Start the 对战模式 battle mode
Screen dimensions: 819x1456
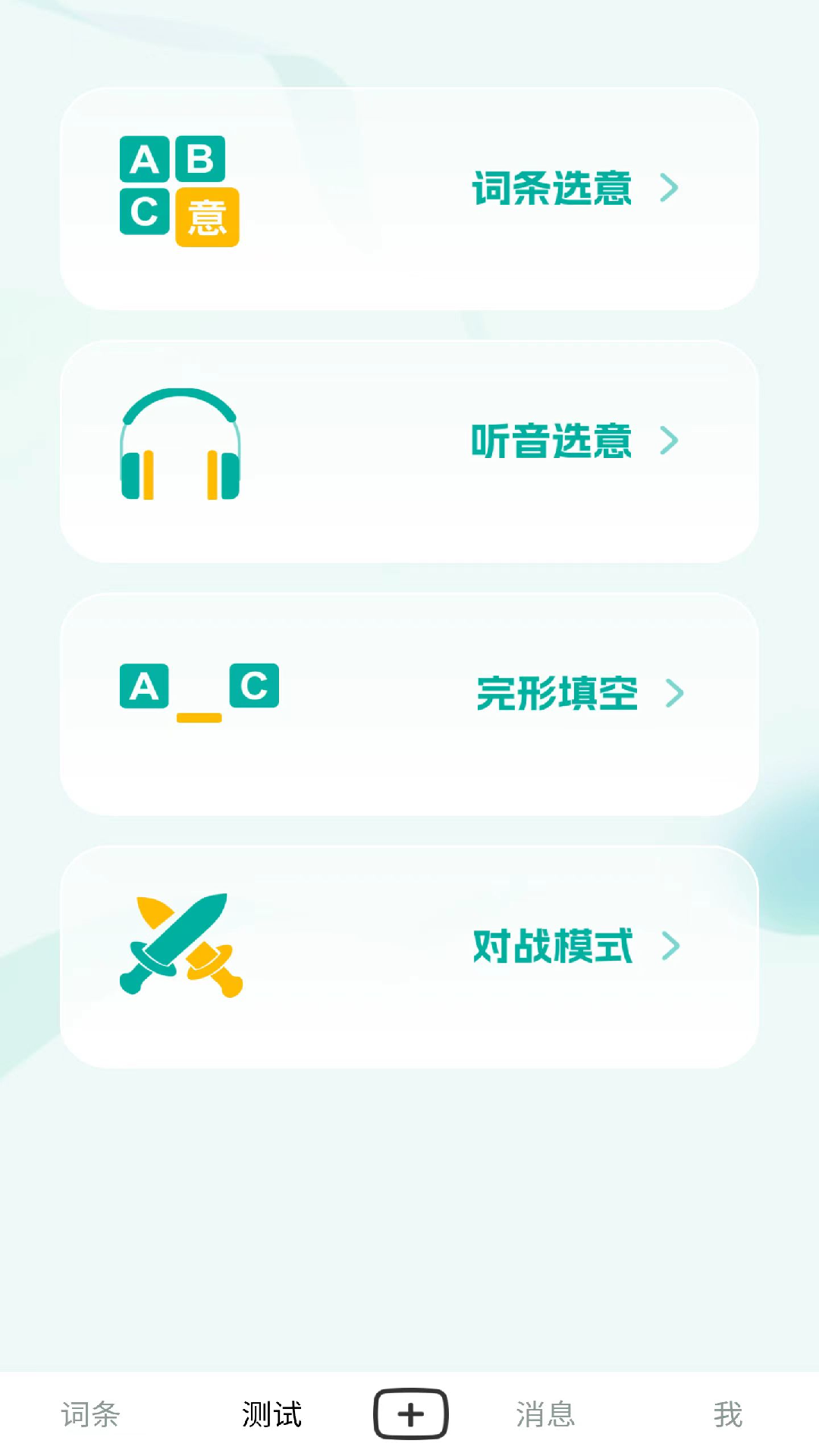point(409,949)
